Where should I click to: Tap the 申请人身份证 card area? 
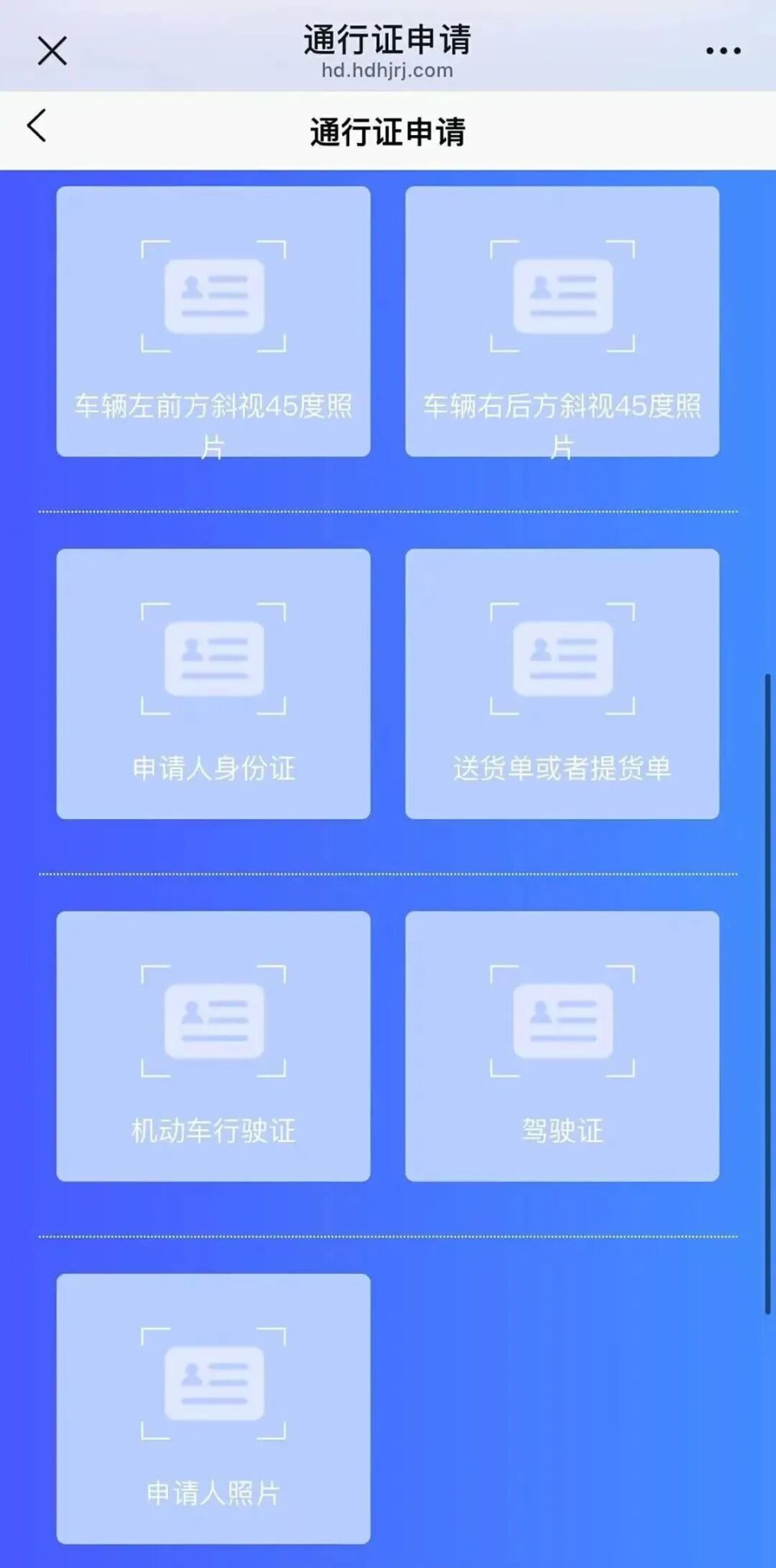[x=213, y=683]
